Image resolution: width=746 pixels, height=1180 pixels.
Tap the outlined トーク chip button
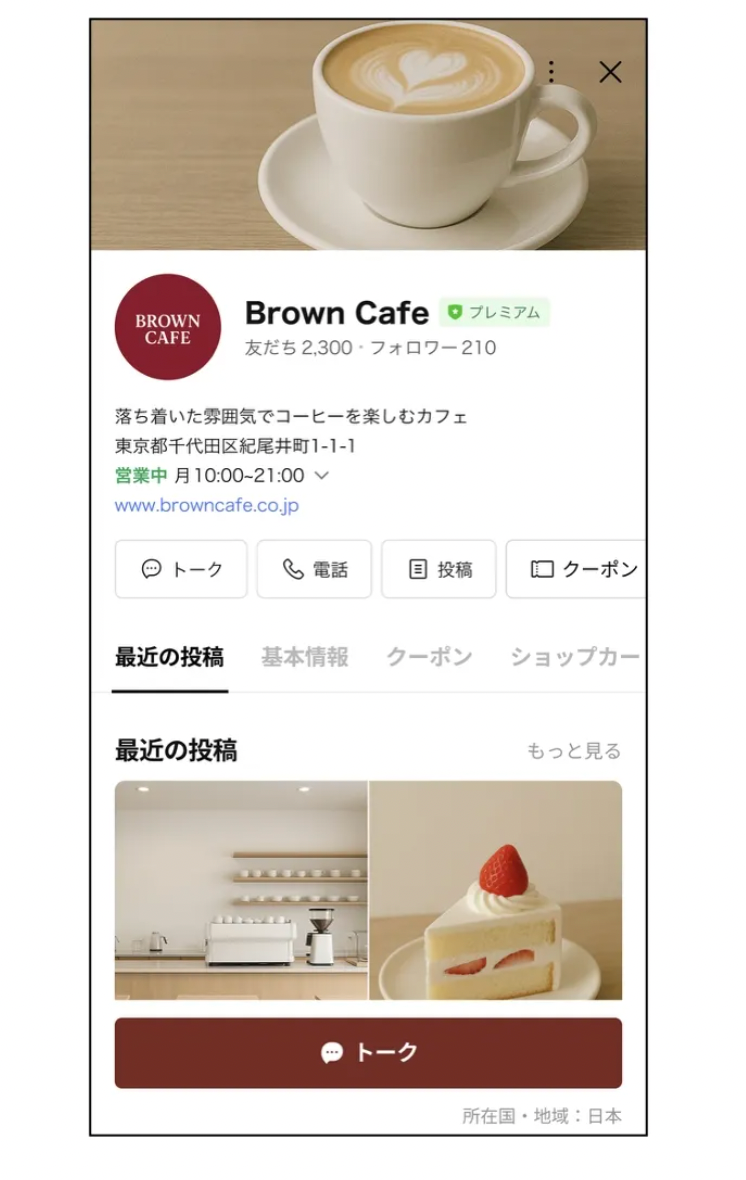pyautogui.click(x=181, y=569)
